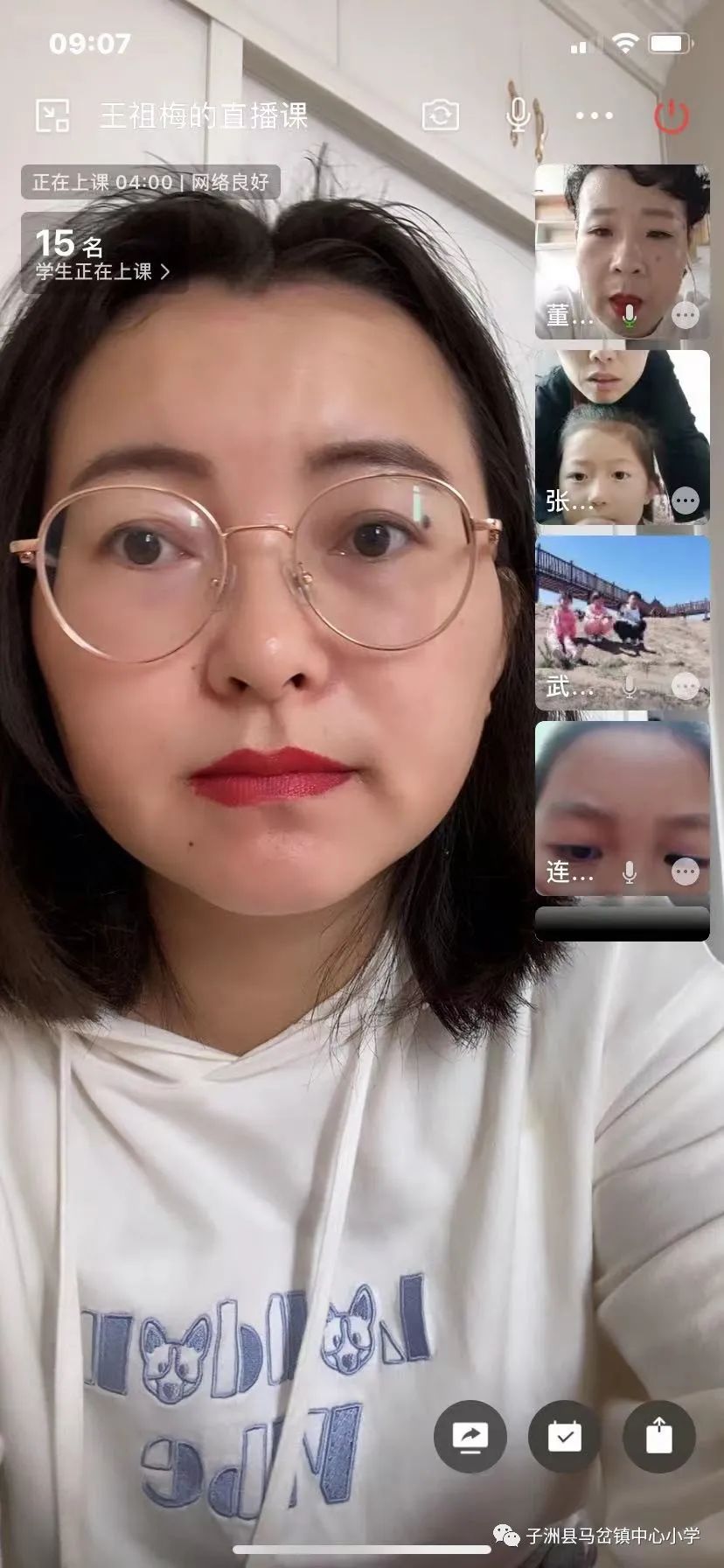The image size is (724, 1568).
Task: Open options on 张's video tile
Action: [x=686, y=501]
